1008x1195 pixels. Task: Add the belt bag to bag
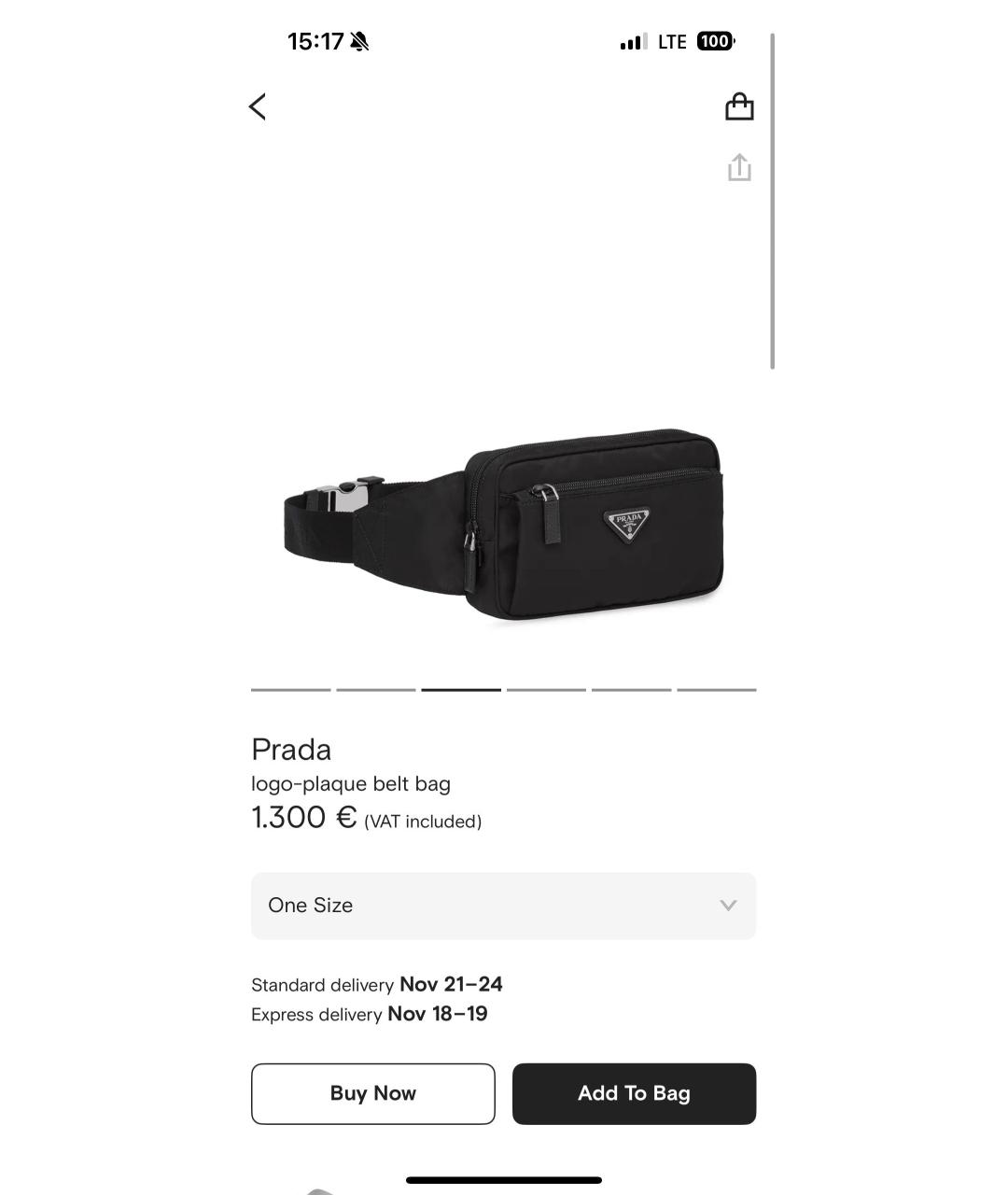tap(634, 1093)
